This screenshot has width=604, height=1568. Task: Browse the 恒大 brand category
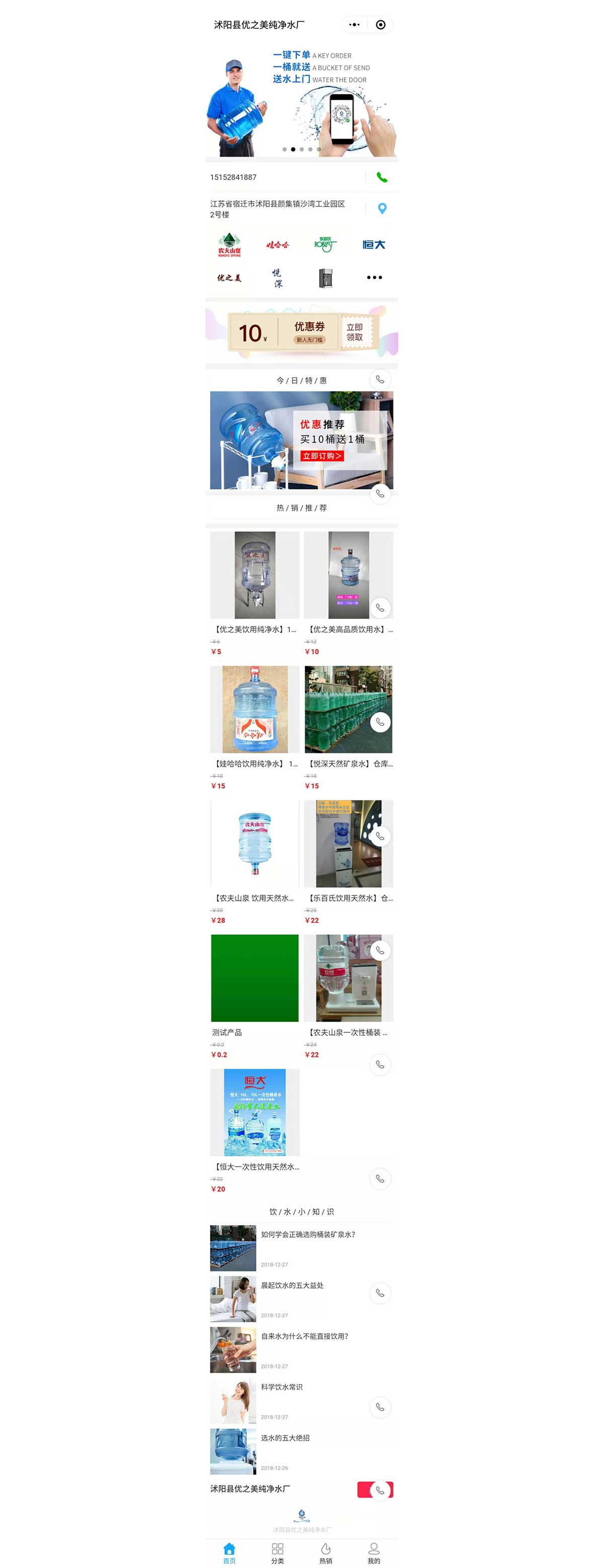[373, 245]
